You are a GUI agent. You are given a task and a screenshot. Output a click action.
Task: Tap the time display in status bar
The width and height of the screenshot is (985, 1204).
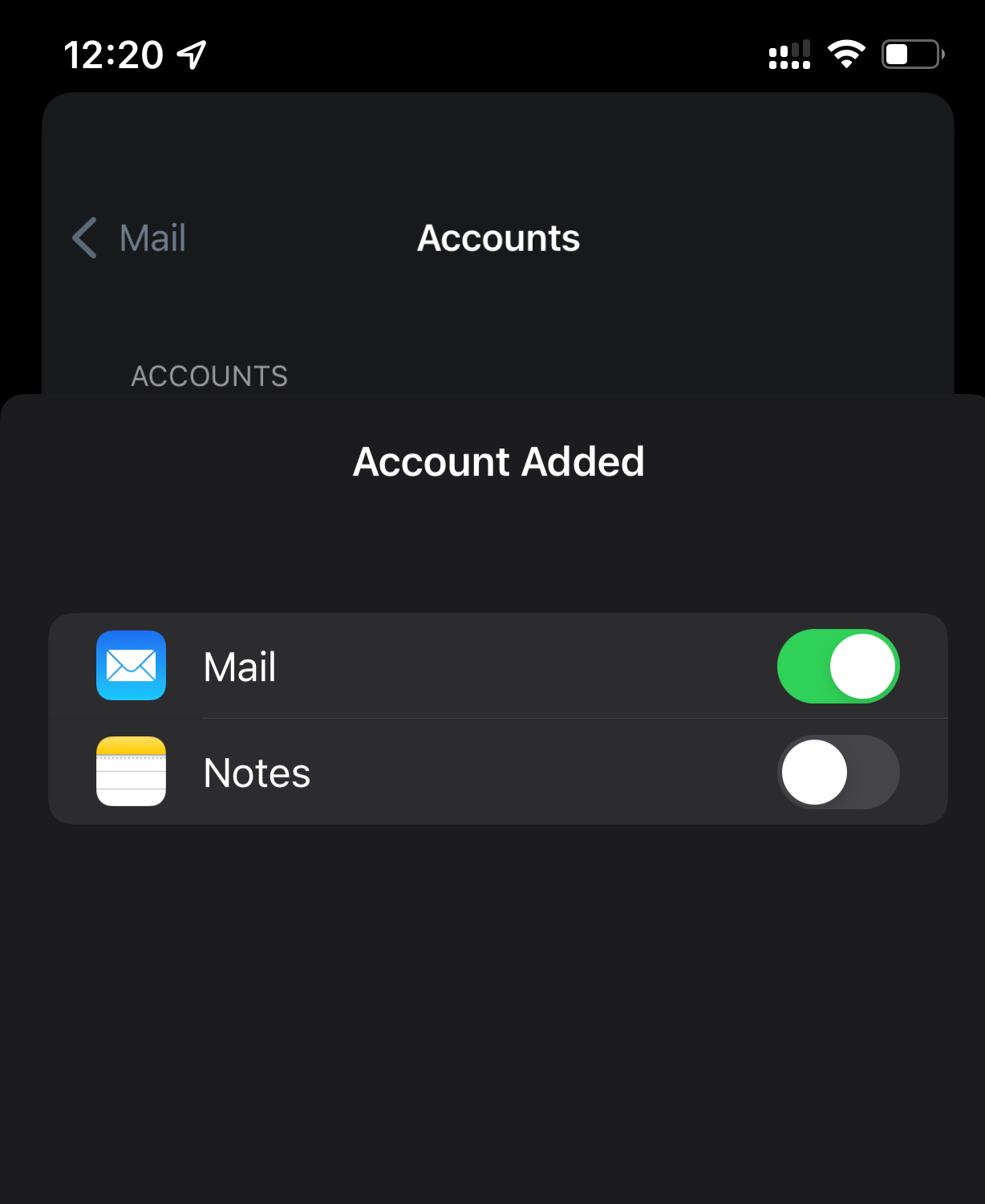point(112,53)
